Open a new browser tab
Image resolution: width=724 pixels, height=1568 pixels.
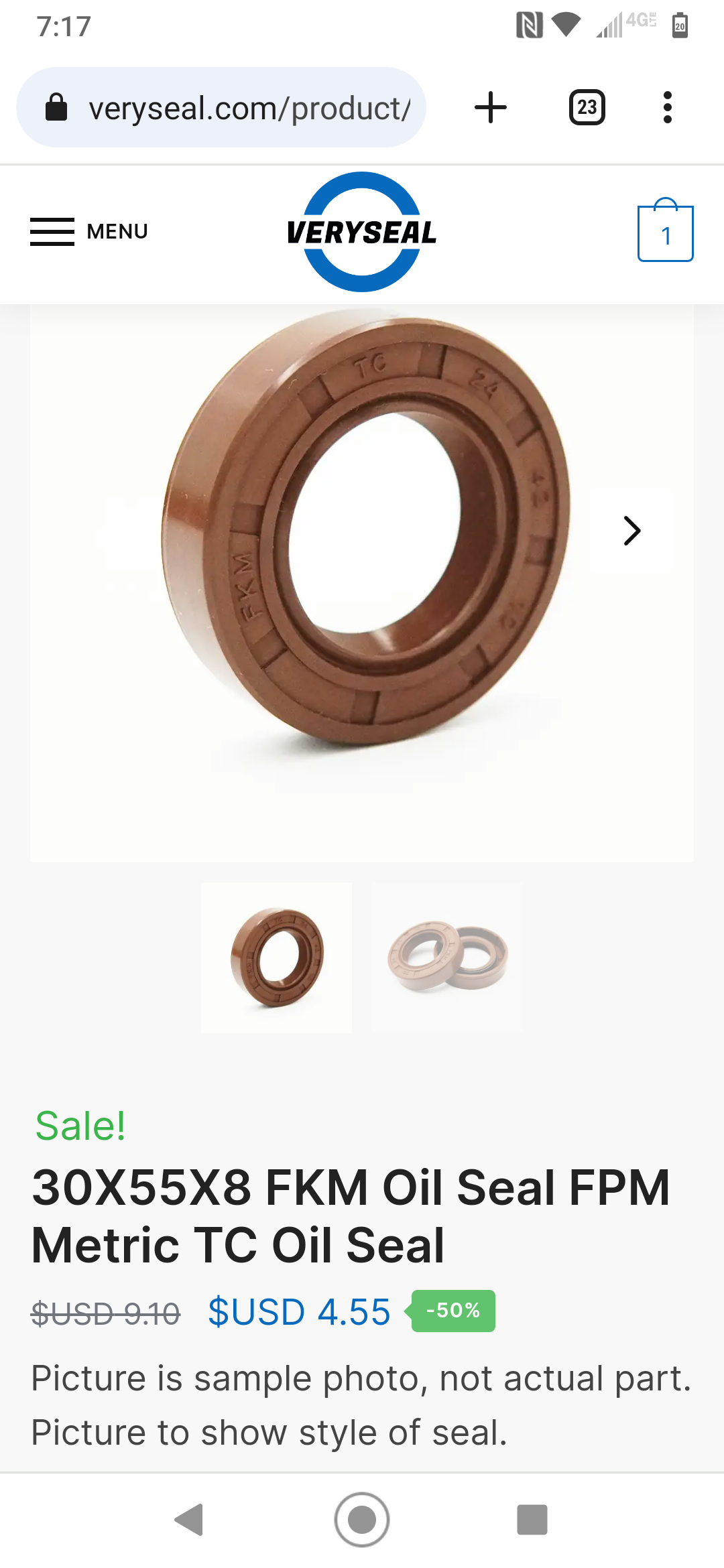coord(491,108)
